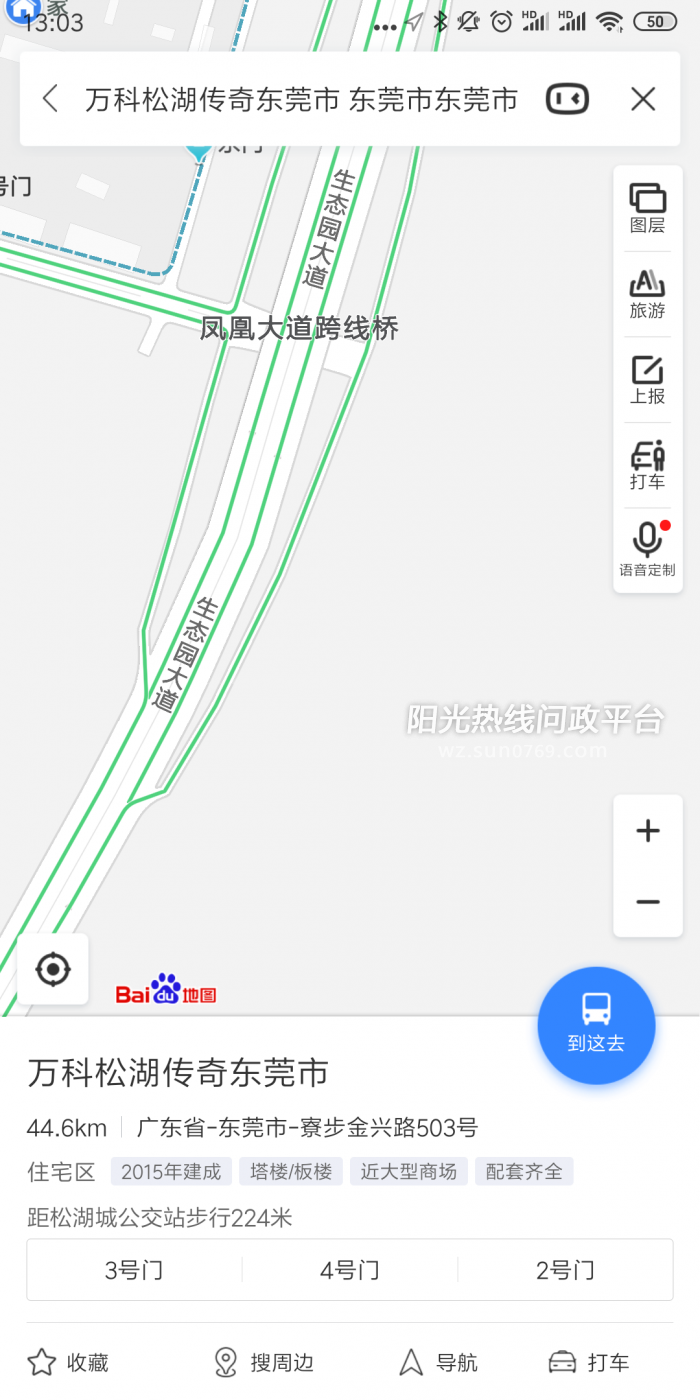This screenshot has width=700, height=1400.
Task: Select the 4号门 entrance
Action: tap(350, 1271)
